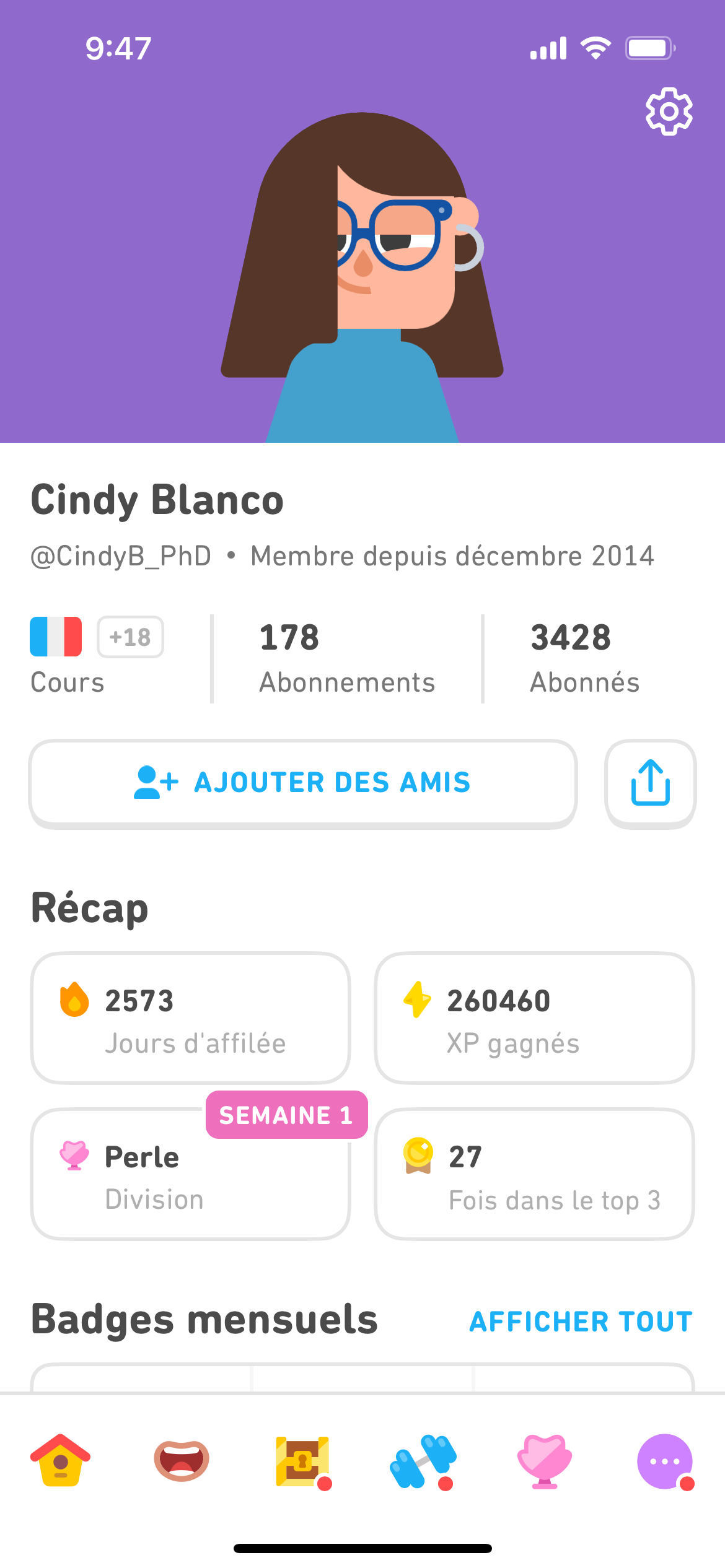The height and width of the screenshot is (1568, 725).
Task: Open the settings gear icon
Action: coord(668,111)
